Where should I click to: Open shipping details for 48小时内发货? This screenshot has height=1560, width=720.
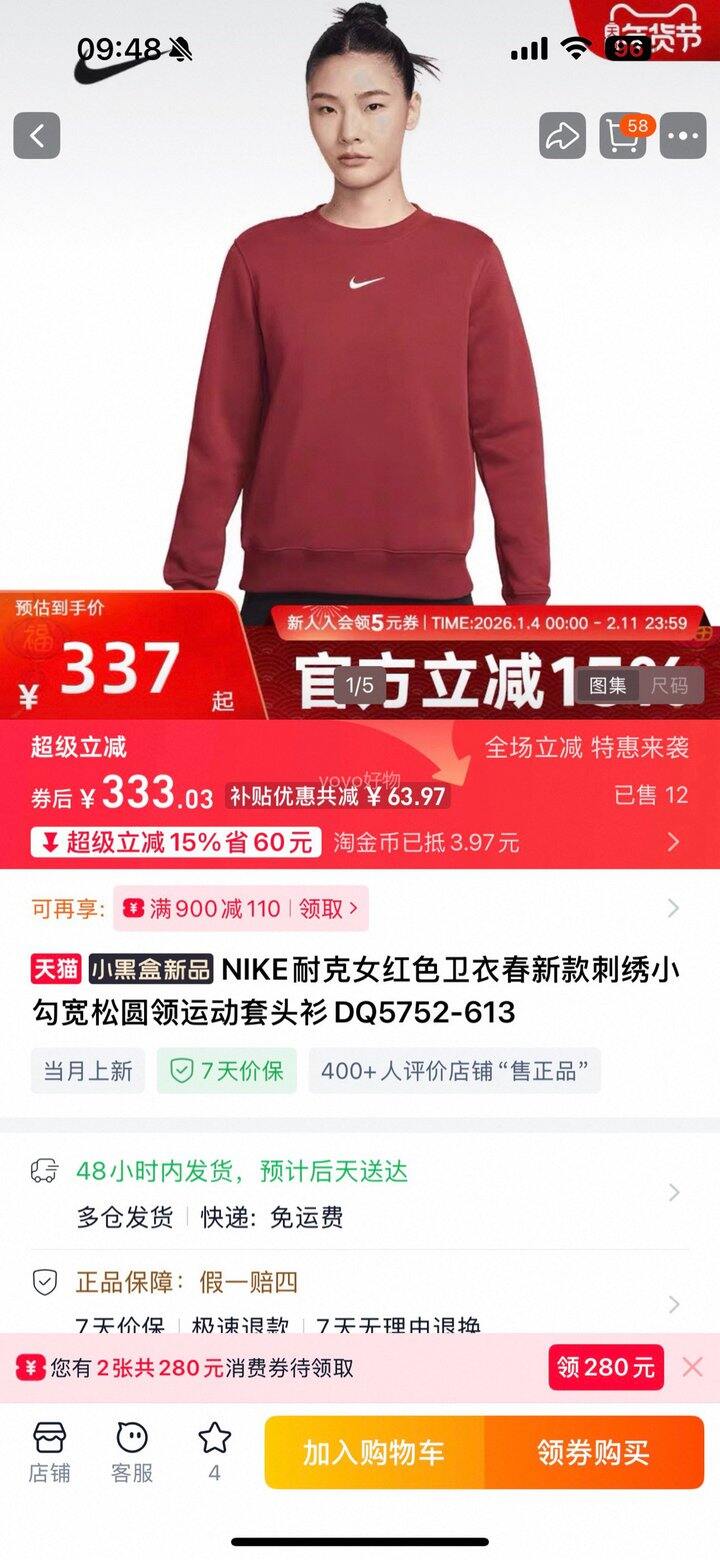tap(673, 1192)
